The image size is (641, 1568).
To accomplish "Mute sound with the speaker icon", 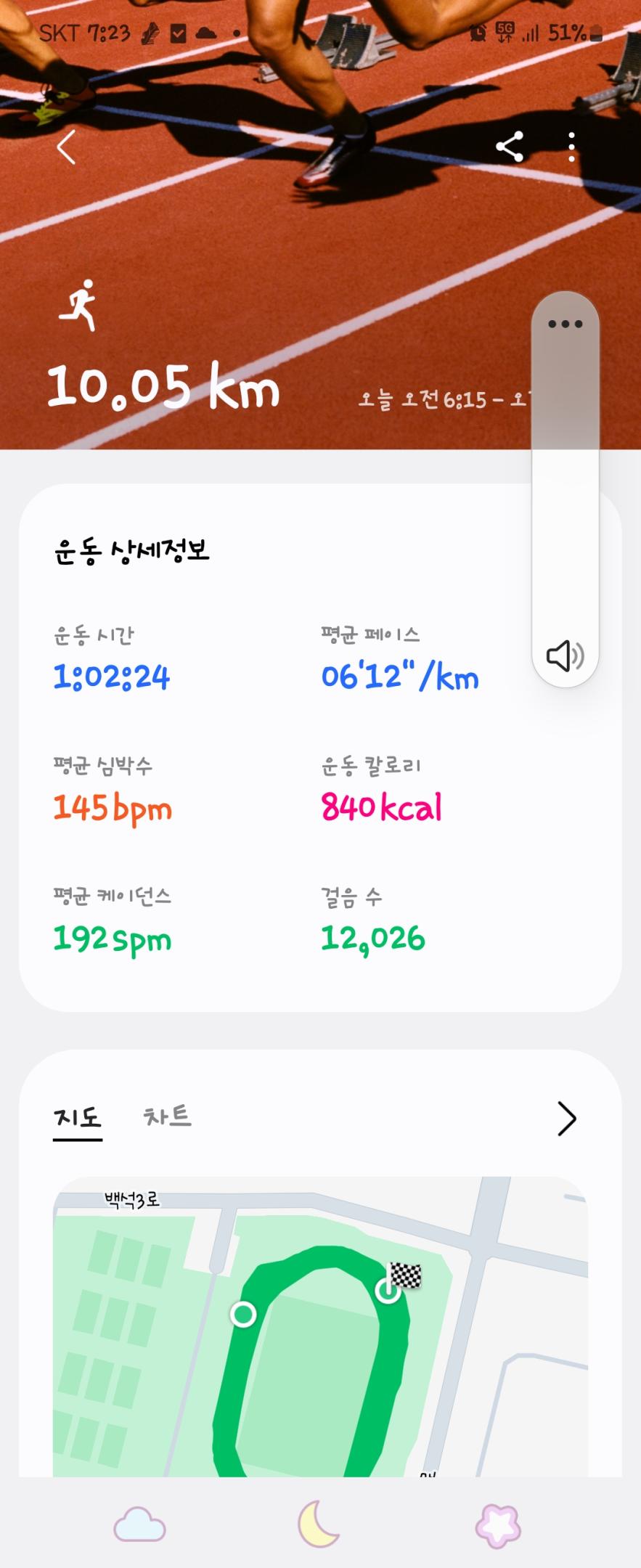I will [x=565, y=656].
